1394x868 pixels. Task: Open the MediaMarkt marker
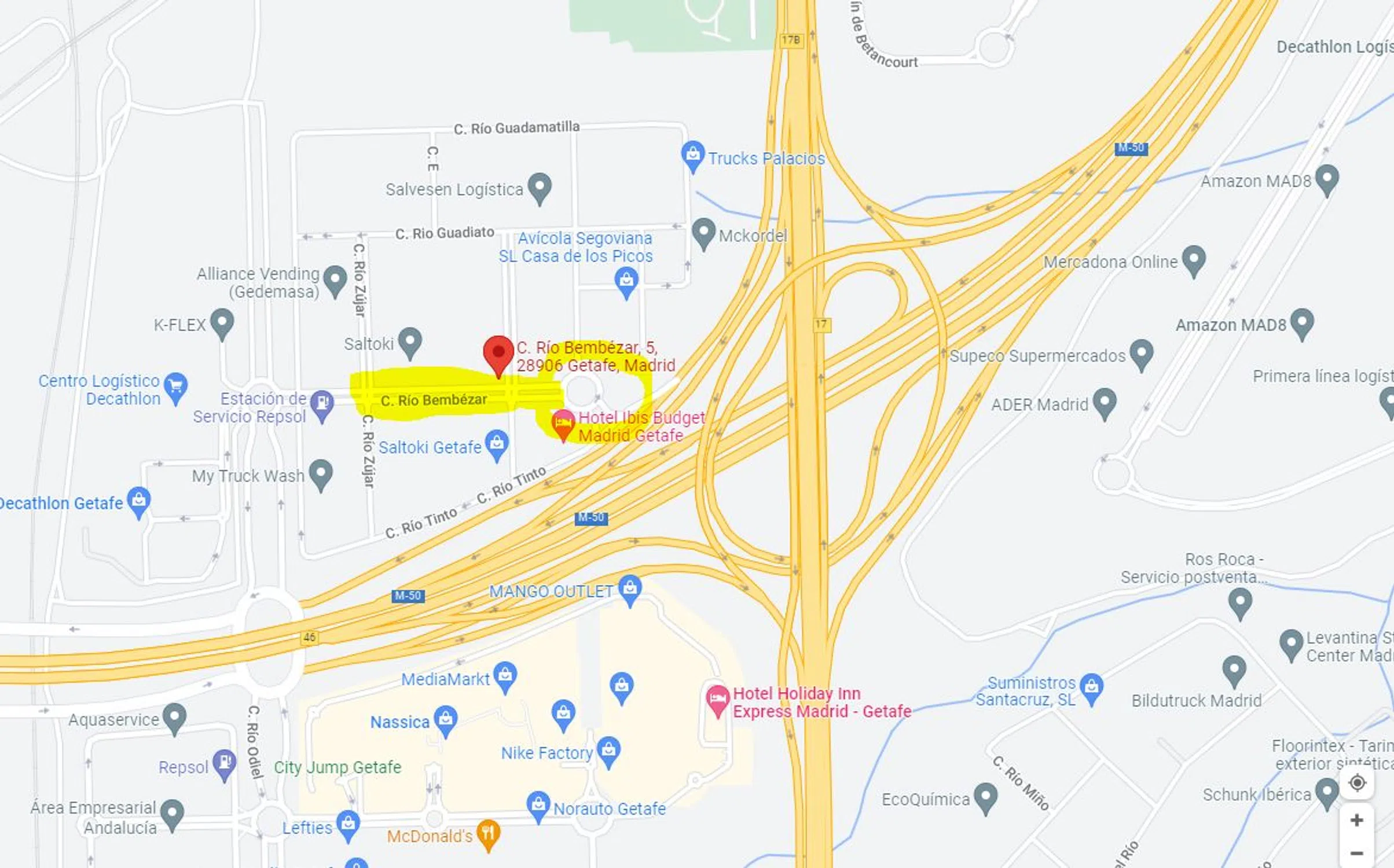point(505,675)
